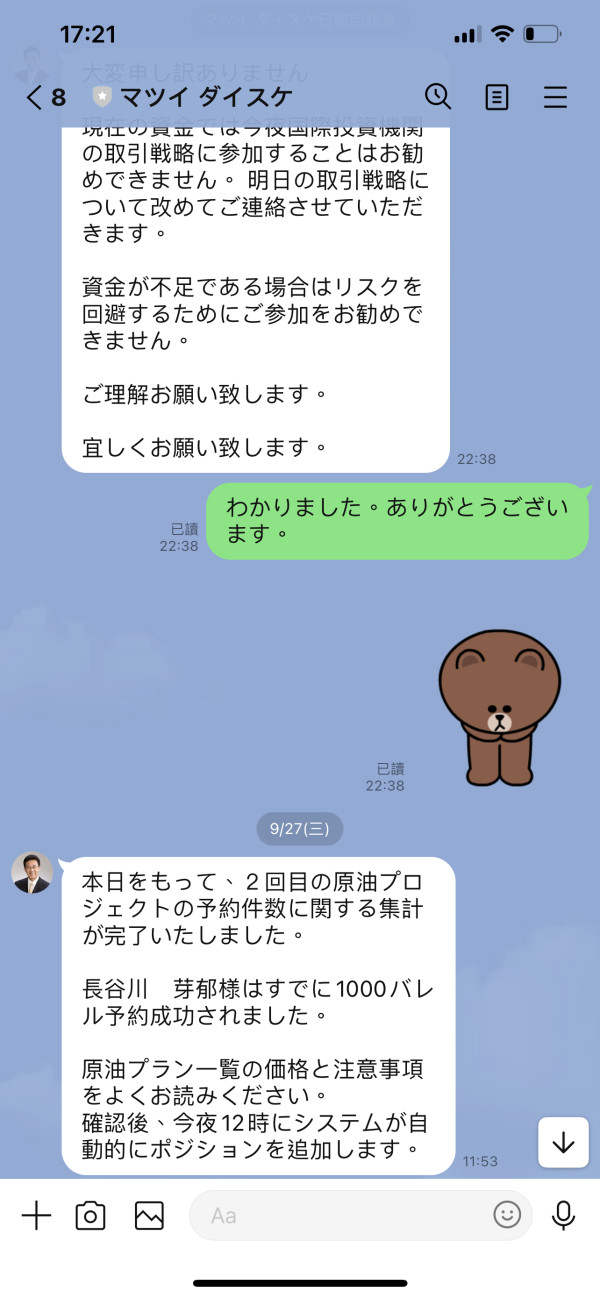Search within this chat
This screenshot has width=600, height=1298.
438,96
